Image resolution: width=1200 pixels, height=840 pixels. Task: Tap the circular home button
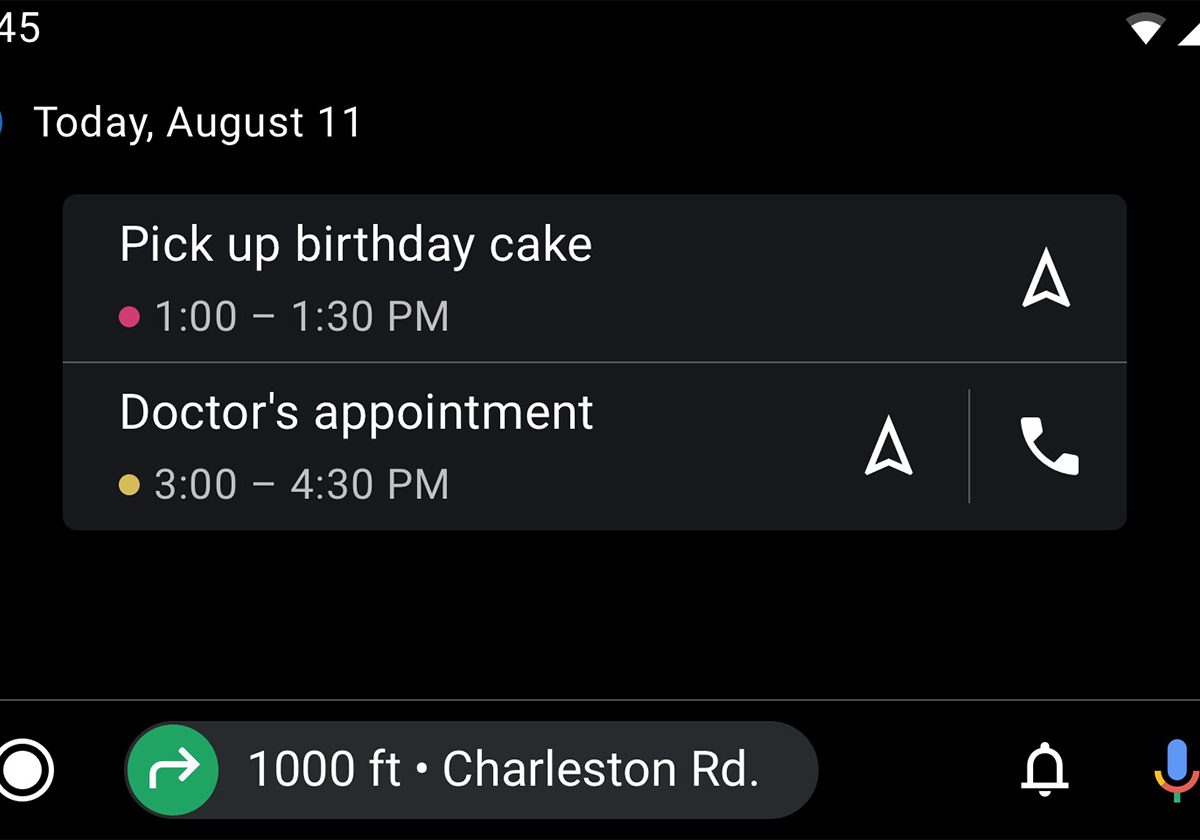25,770
